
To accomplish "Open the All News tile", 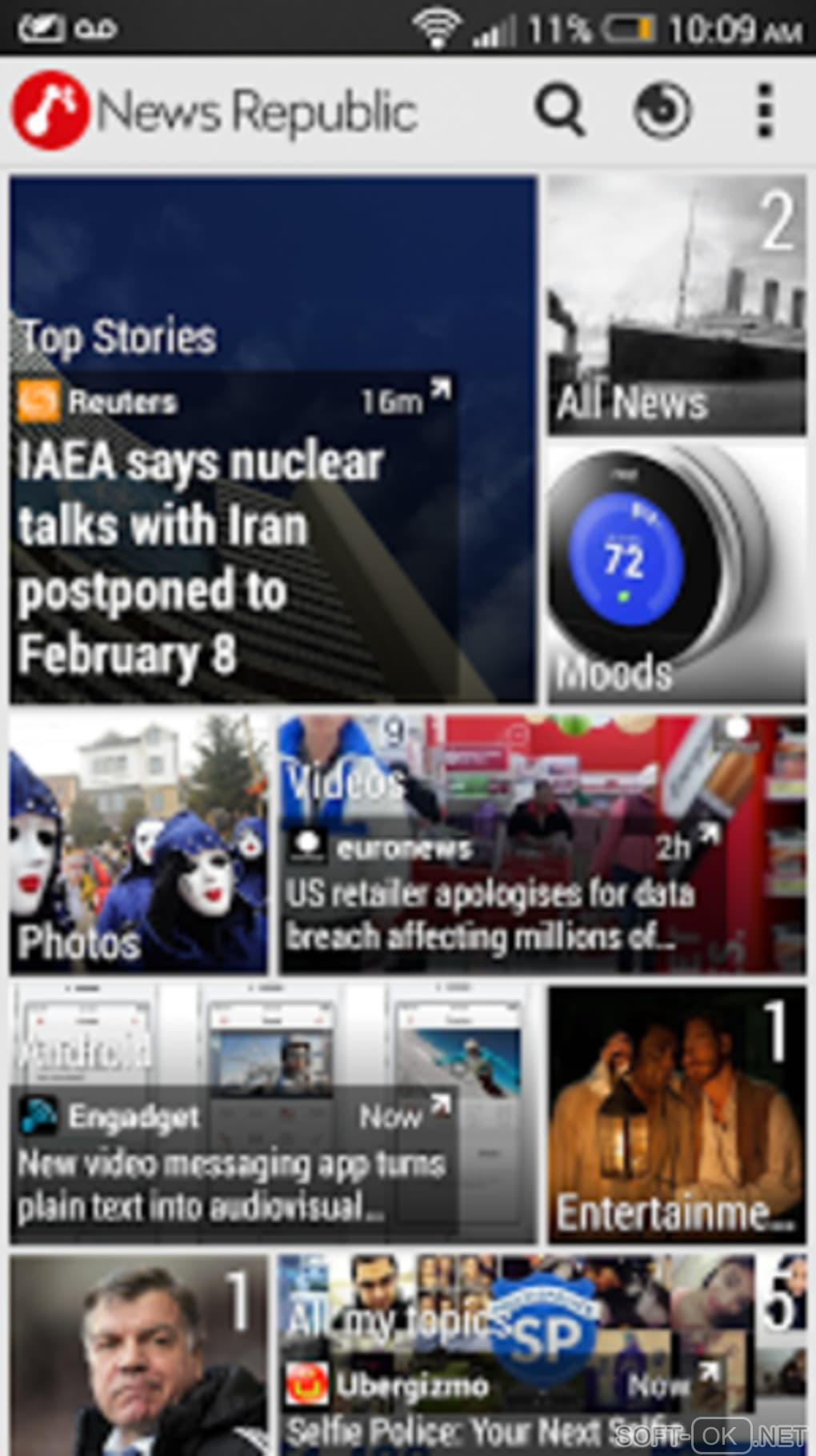I will coord(677,306).
